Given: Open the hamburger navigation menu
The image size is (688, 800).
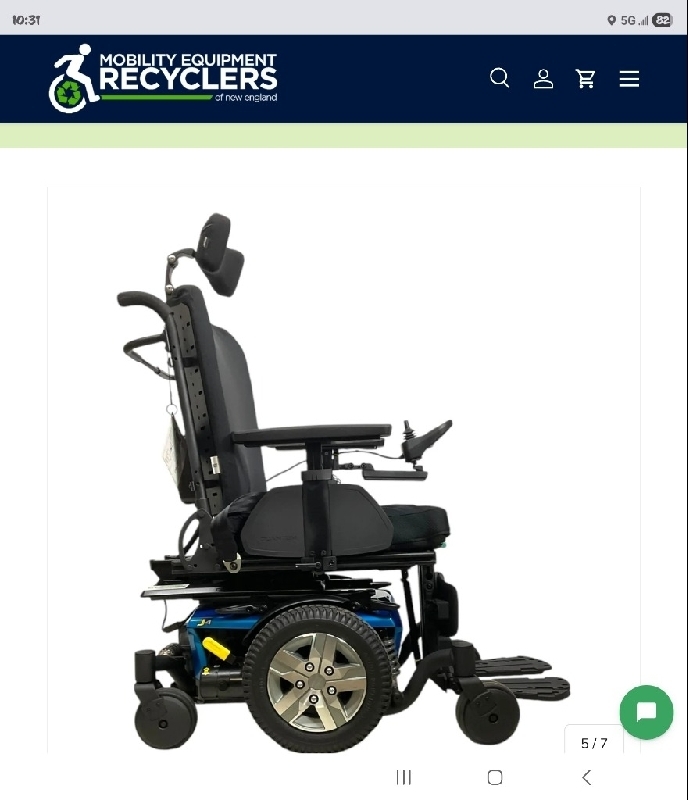Looking at the screenshot, I should pyautogui.click(x=629, y=78).
